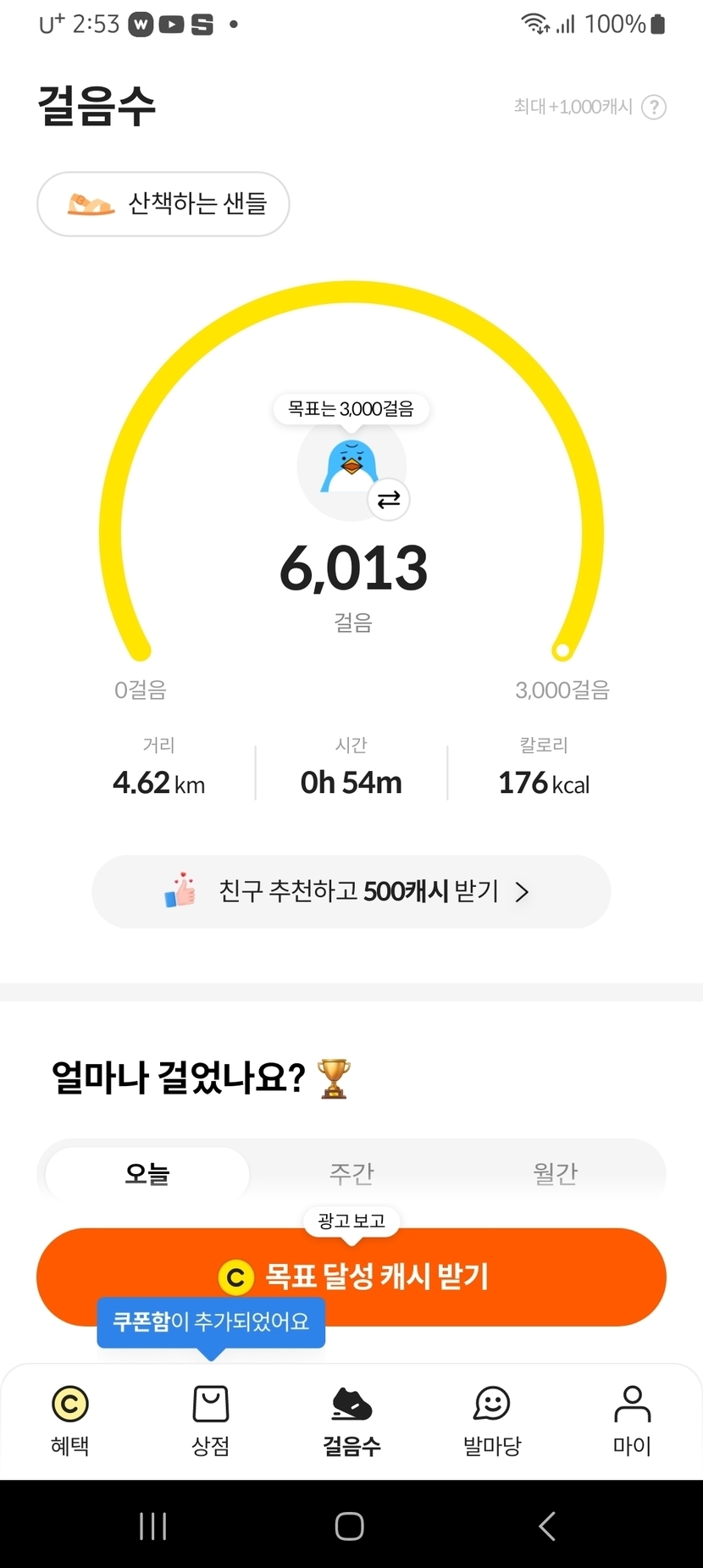Switch character with the swap arrows icon
The width and height of the screenshot is (703, 1568).
tap(389, 500)
